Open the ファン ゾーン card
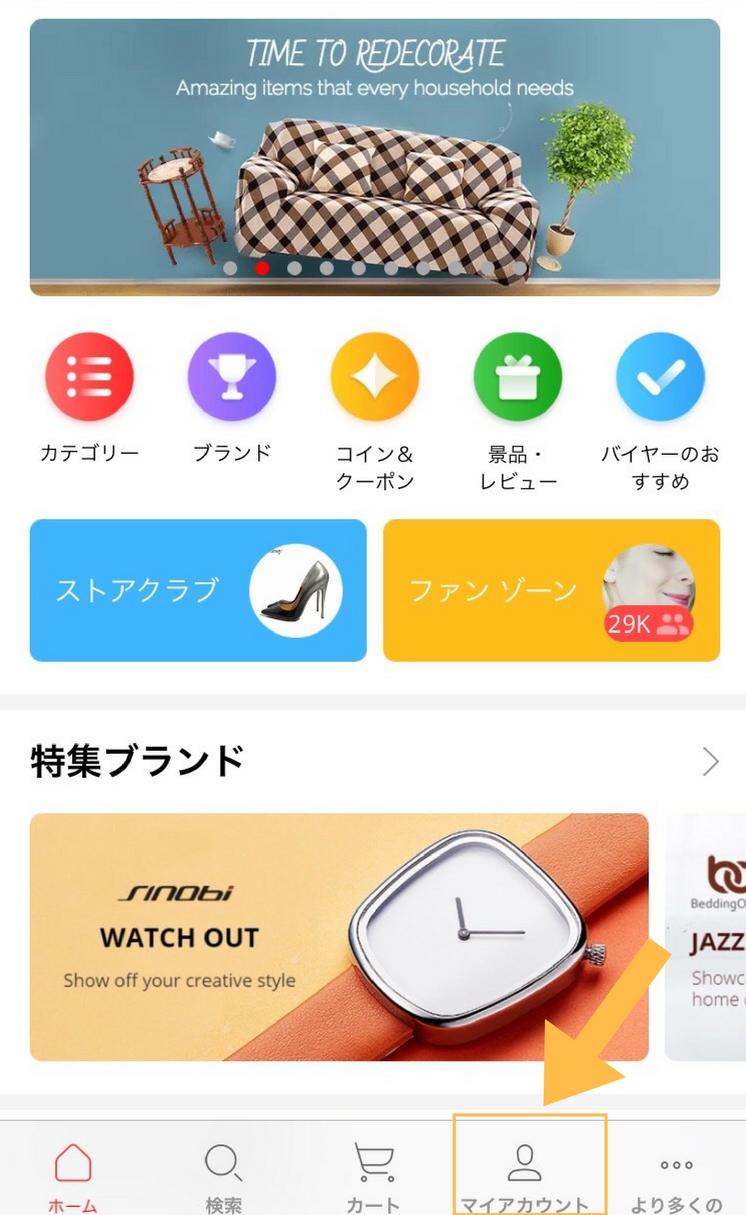Image resolution: width=746 pixels, height=1215 pixels. [x=551, y=590]
